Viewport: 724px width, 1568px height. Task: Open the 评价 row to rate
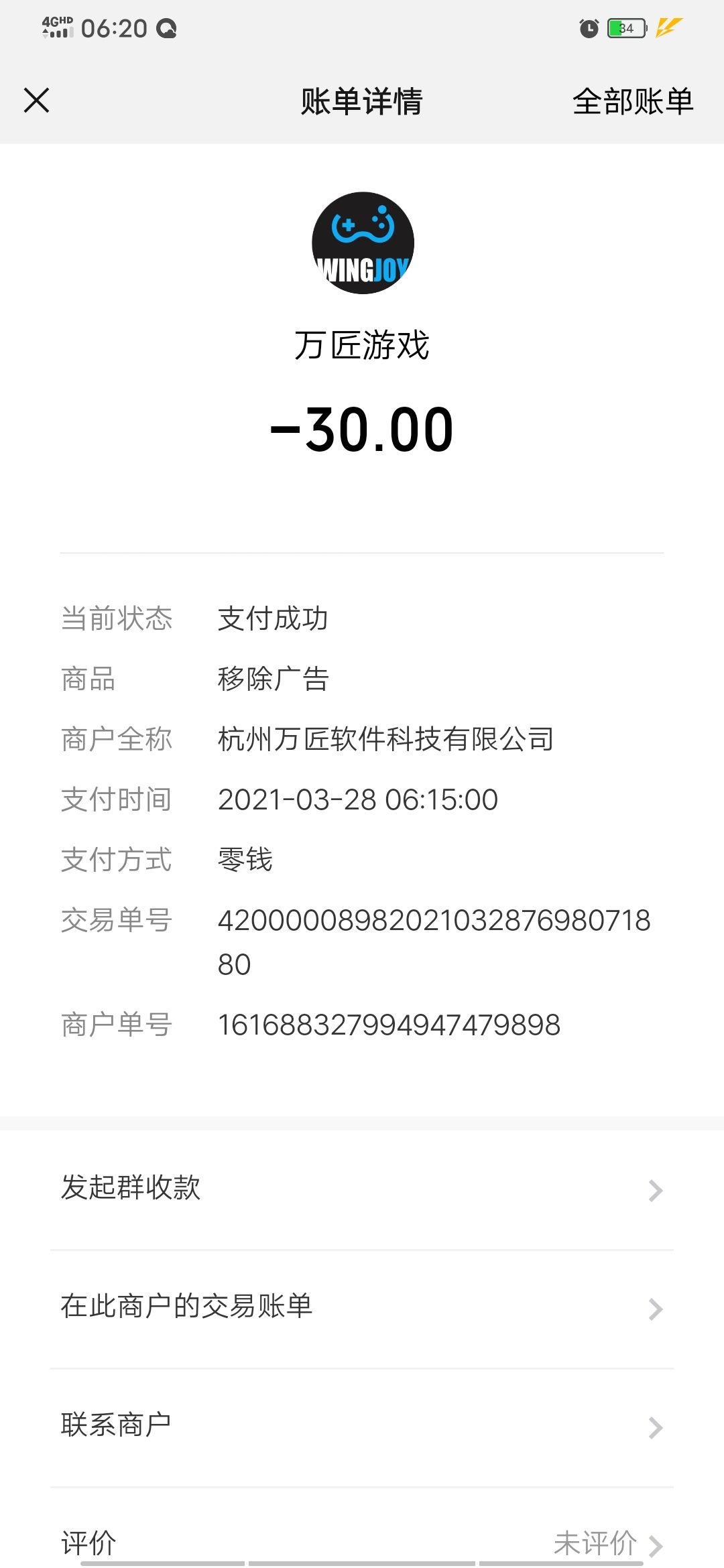(x=362, y=1543)
